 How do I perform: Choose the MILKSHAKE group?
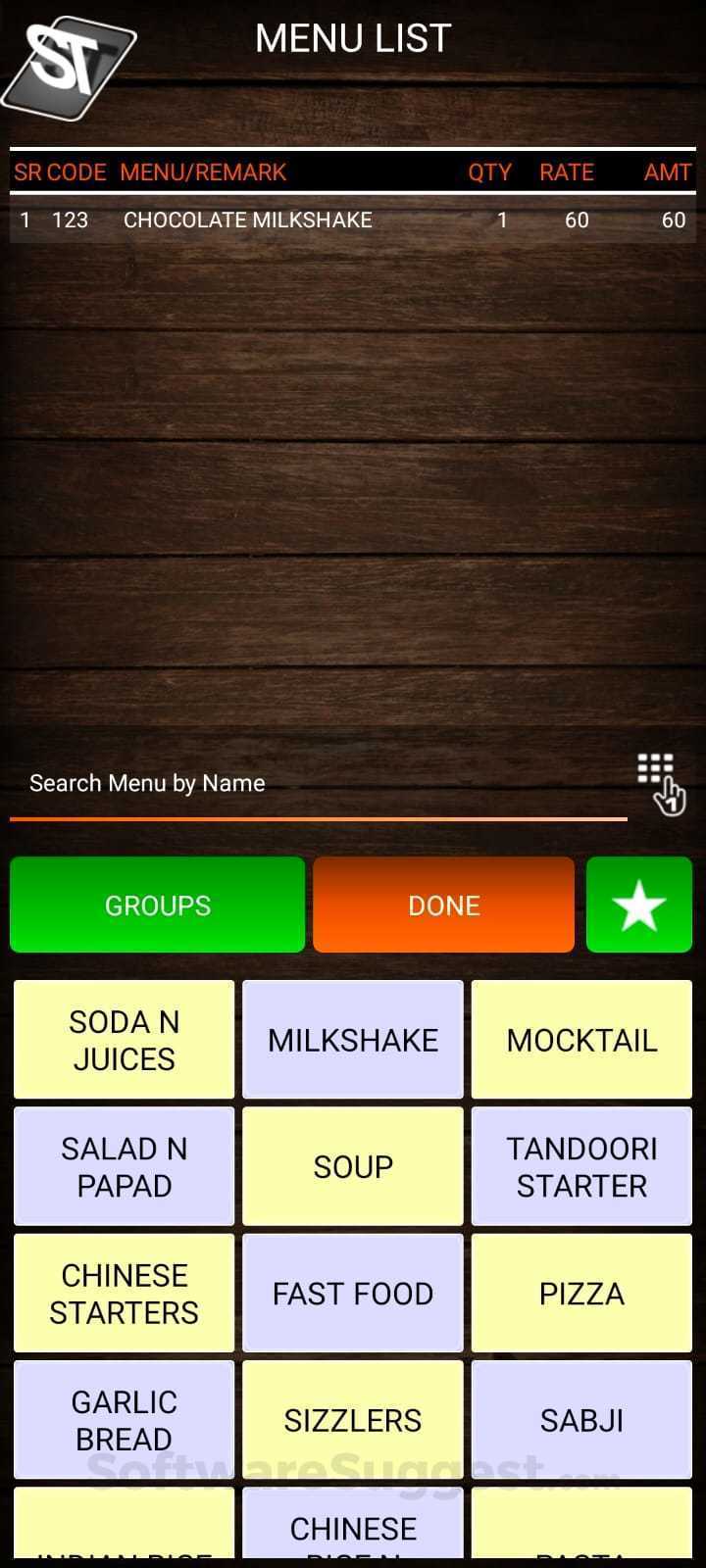(353, 1040)
